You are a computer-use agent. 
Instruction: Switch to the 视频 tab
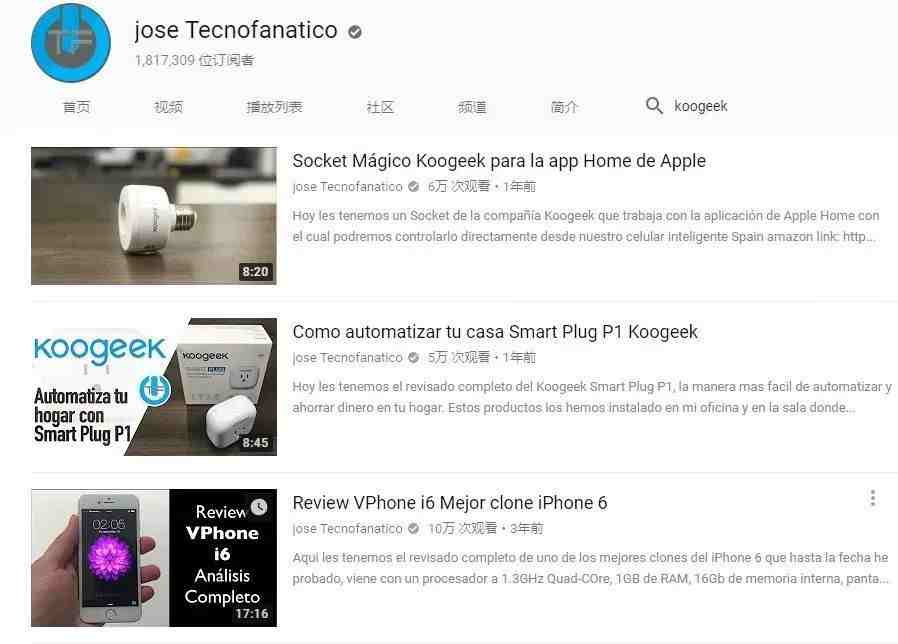(x=168, y=107)
